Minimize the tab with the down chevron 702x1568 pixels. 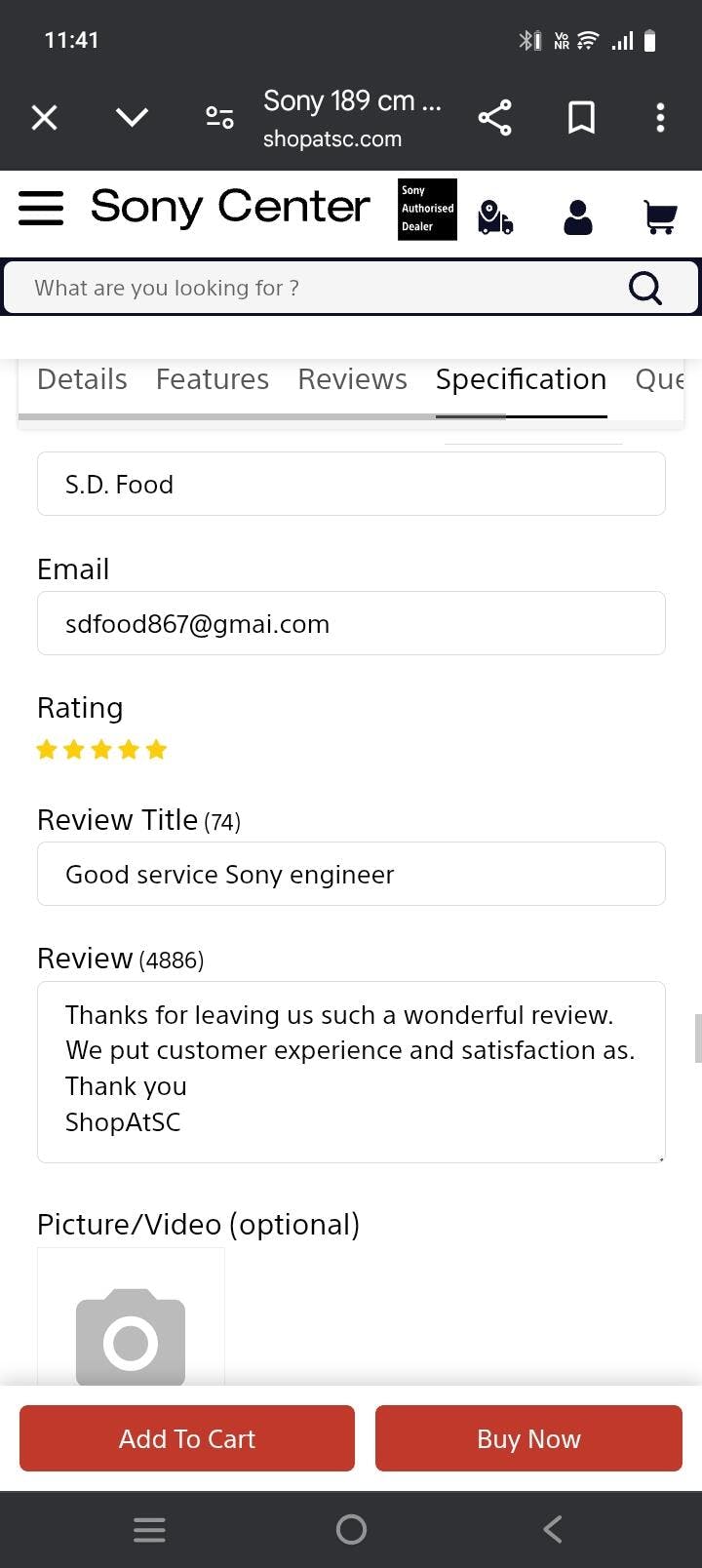(x=132, y=118)
